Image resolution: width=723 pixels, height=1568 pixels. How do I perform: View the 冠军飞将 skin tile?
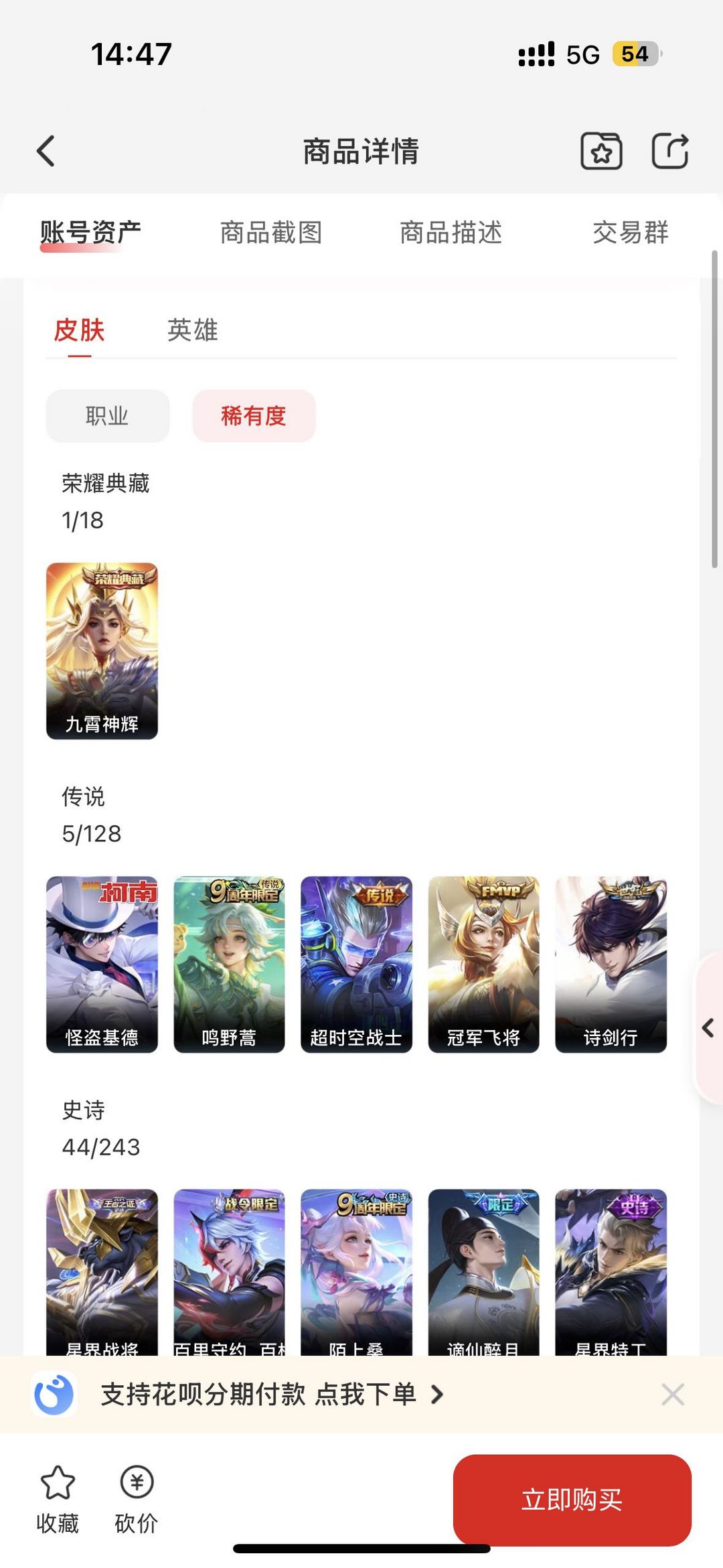click(x=483, y=965)
